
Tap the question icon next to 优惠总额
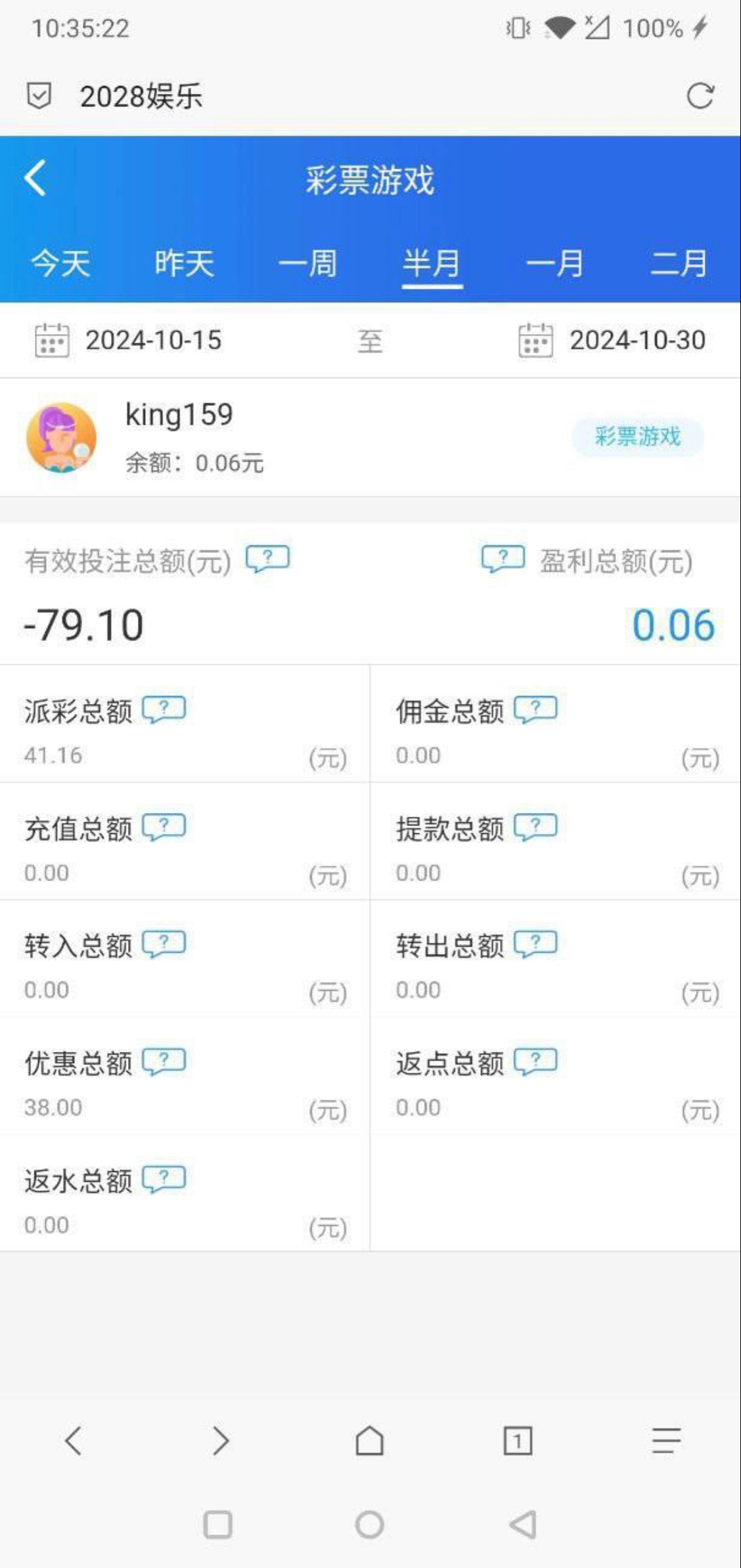tap(164, 1061)
